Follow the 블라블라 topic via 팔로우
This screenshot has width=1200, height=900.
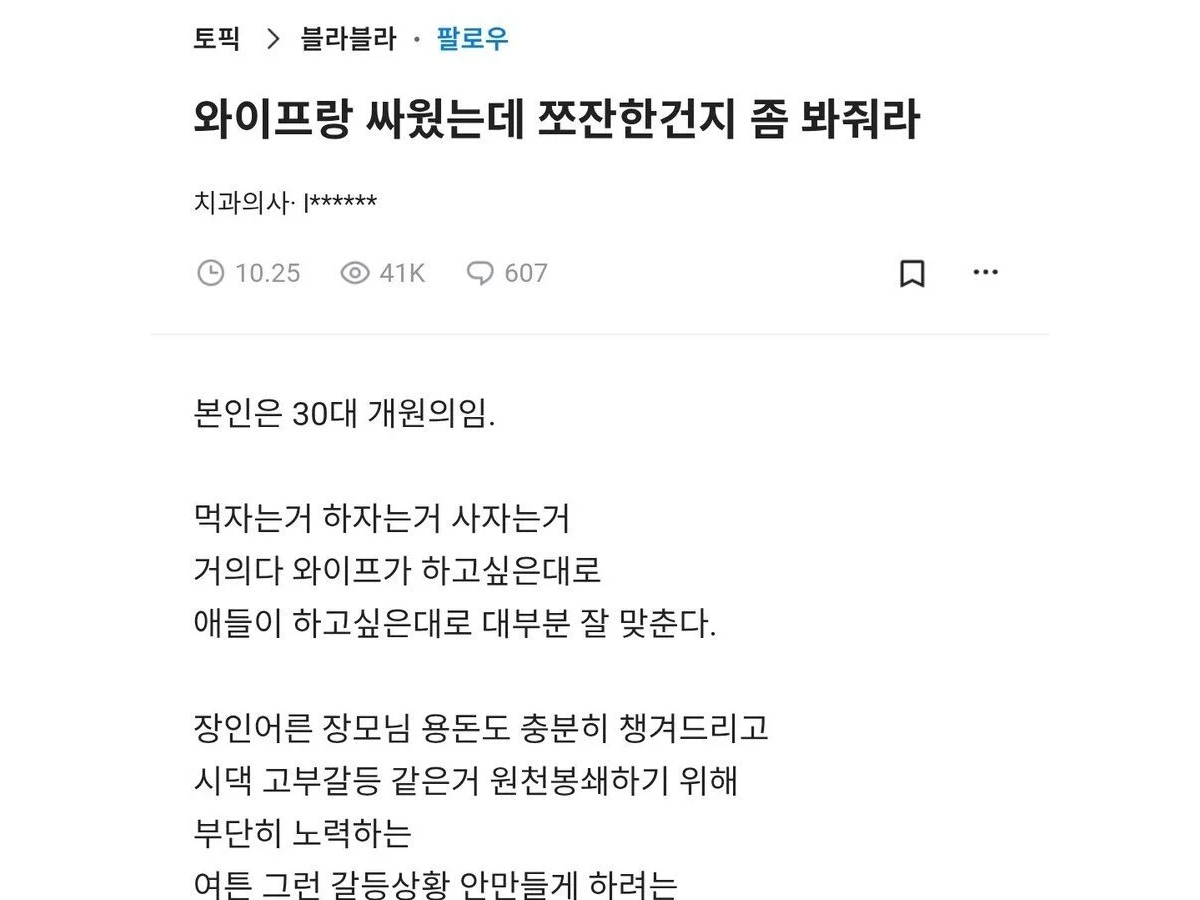coord(473,39)
